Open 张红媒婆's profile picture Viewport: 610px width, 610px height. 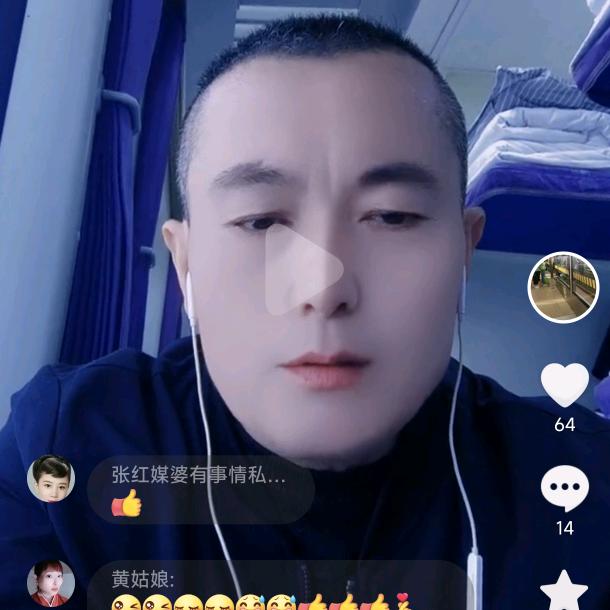click(x=51, y=479)
